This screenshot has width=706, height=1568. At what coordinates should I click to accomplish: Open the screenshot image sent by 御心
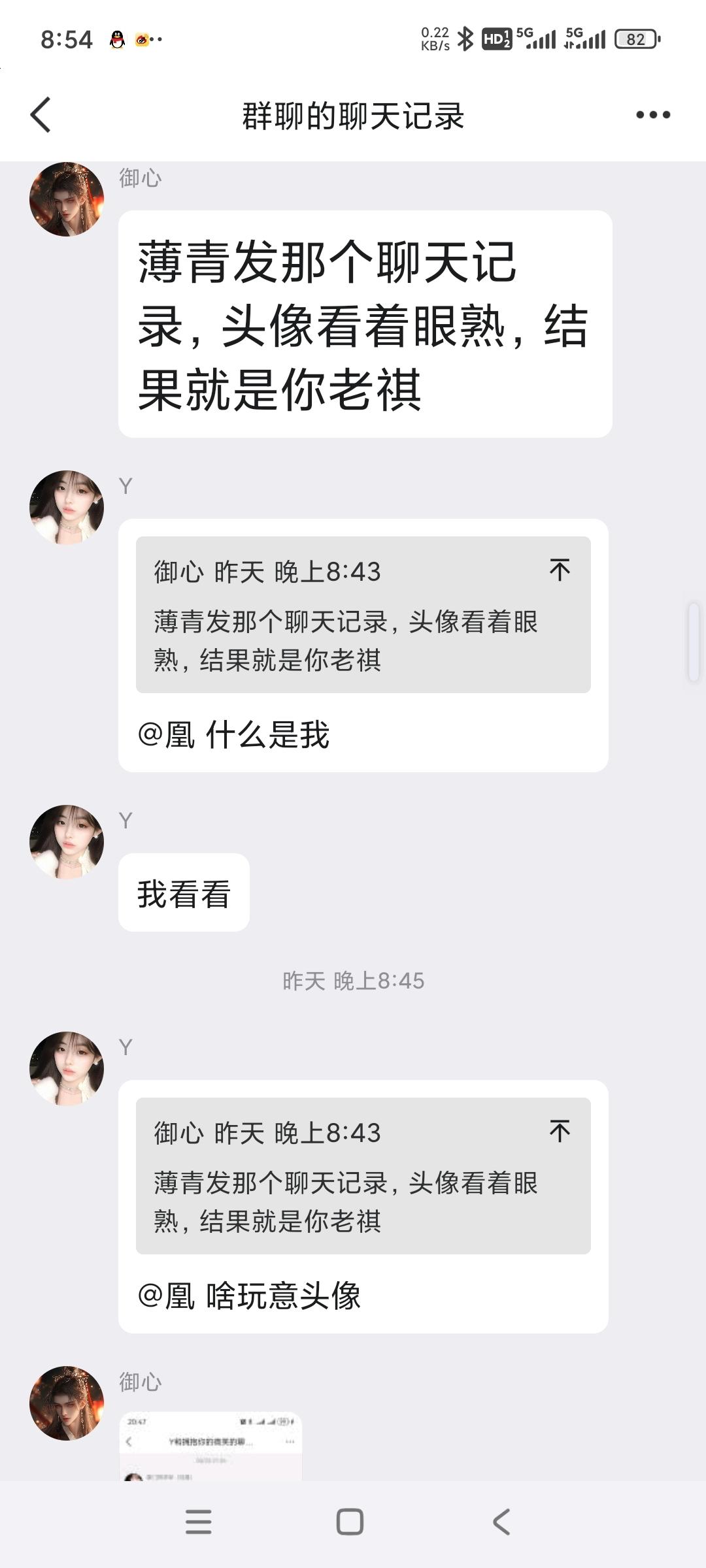point(210,1446)
